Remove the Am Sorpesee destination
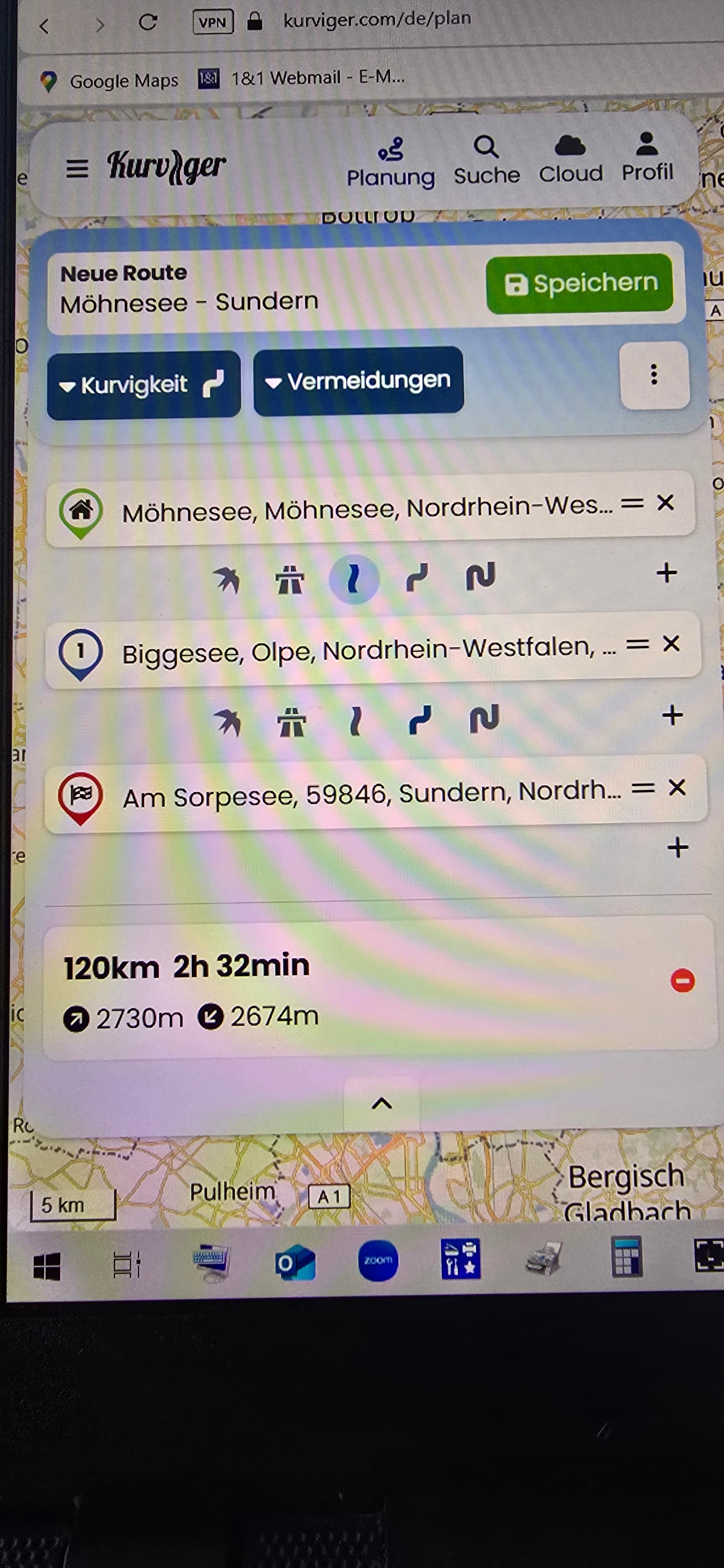 (677, 788)
